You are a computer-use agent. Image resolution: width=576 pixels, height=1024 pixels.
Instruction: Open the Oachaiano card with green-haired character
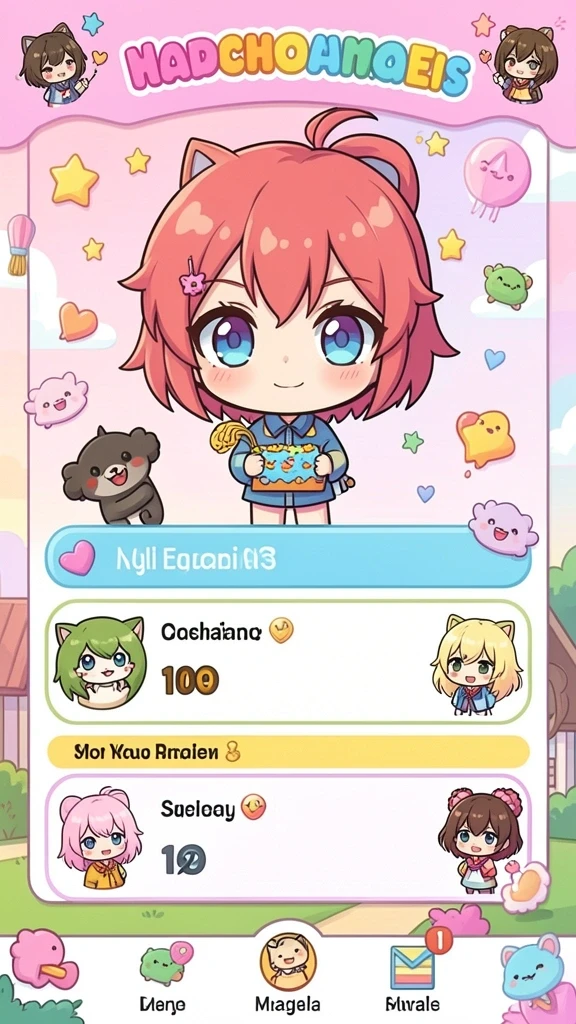click(x=287, y=662)
